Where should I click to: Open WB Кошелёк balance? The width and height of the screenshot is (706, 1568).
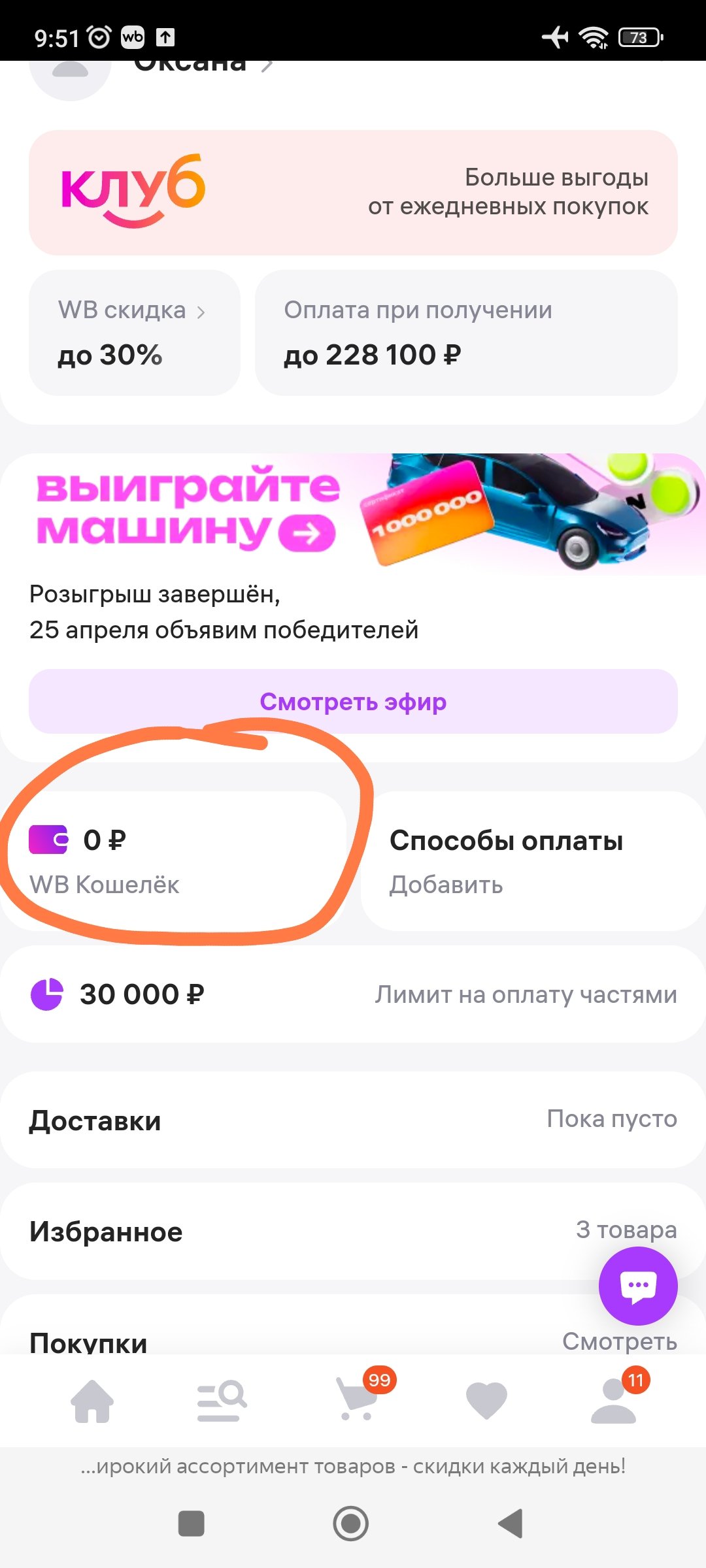[x=173, y=860]
